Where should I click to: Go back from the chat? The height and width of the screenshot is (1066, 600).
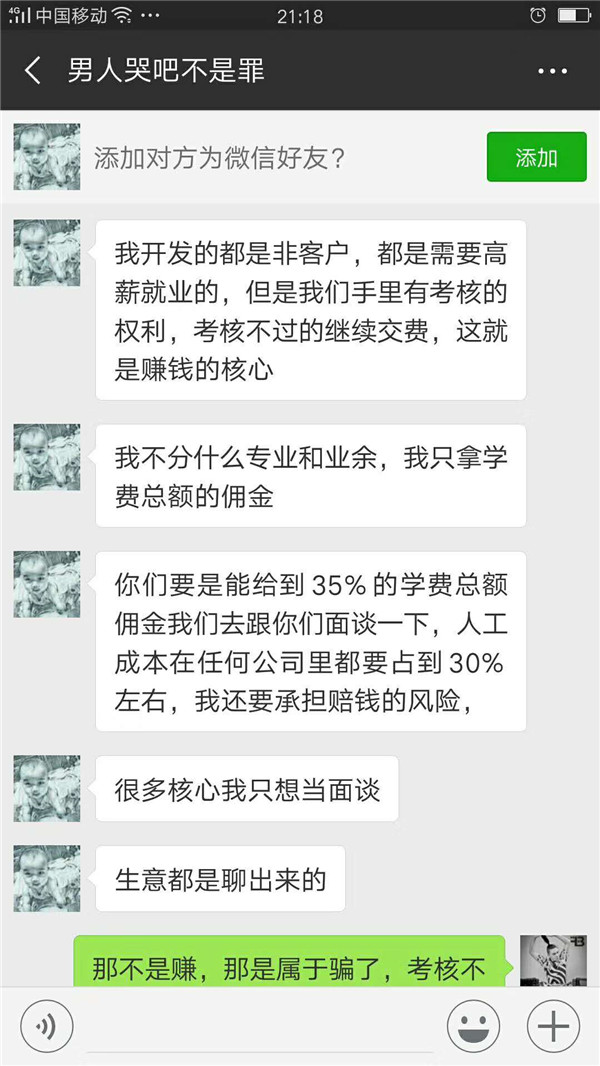[33, 71]
